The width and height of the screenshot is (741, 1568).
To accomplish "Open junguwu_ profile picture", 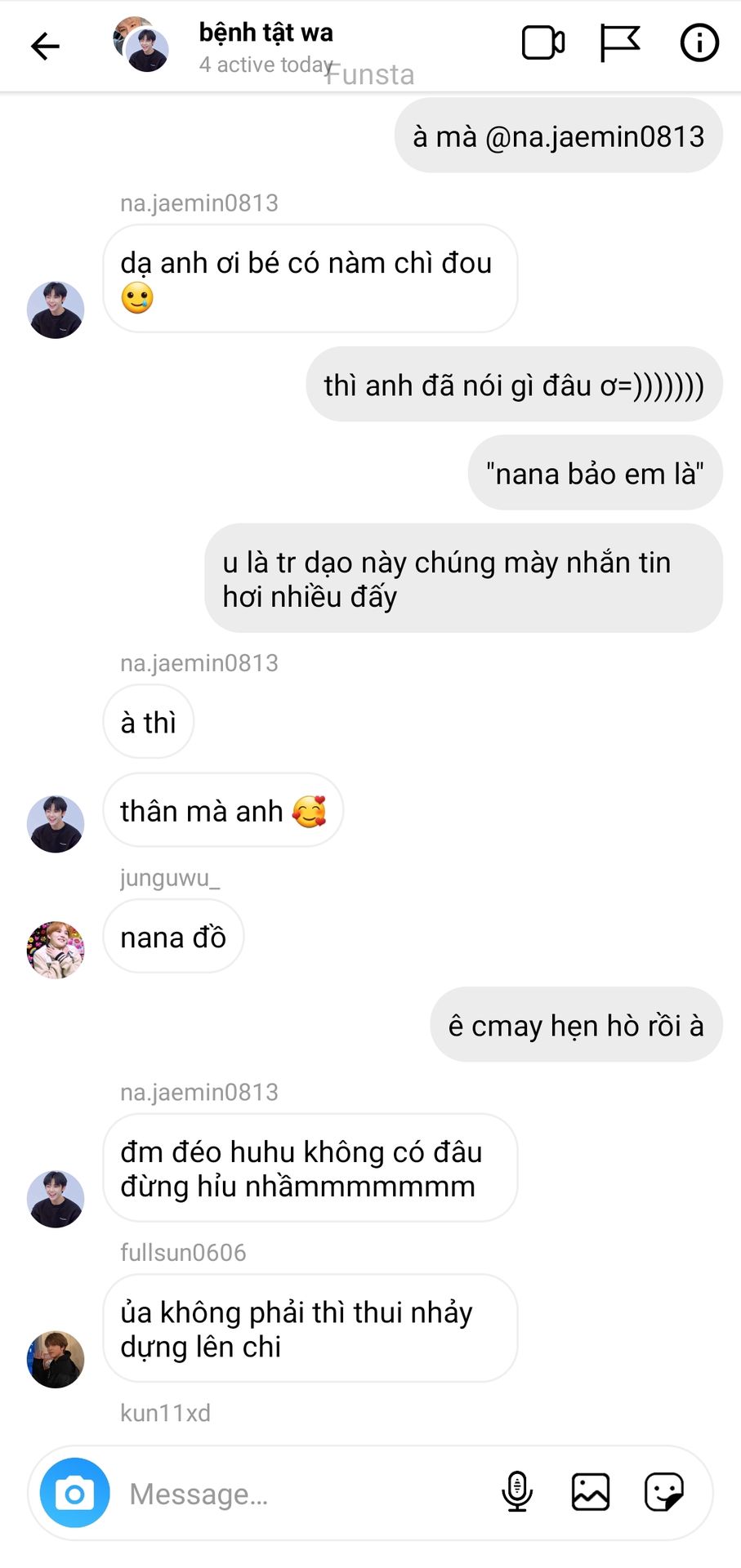I will coord(56,950).
